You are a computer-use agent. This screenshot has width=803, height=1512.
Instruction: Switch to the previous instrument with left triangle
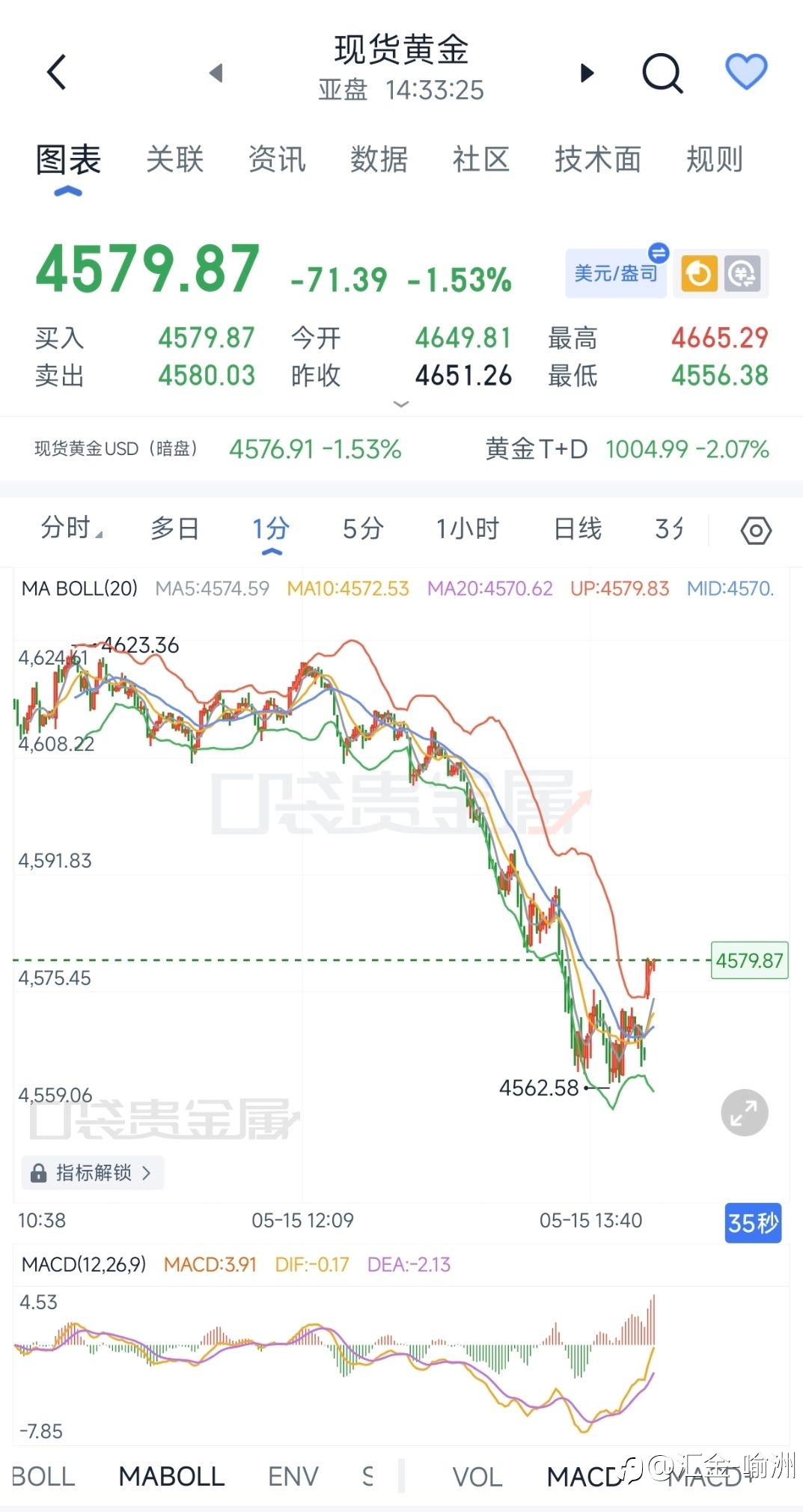(x=216, y=73)
